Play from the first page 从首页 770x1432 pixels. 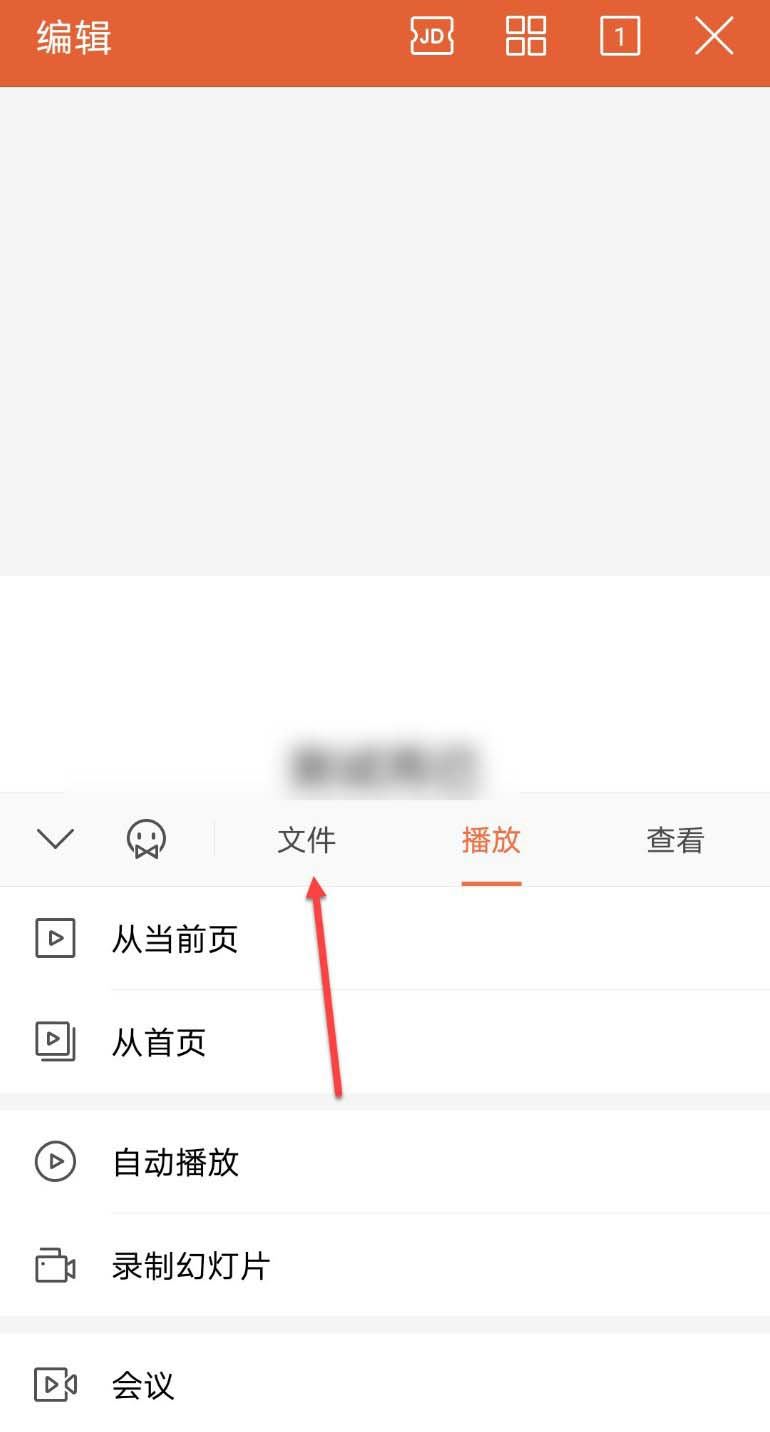click(x=159, y=1042)
